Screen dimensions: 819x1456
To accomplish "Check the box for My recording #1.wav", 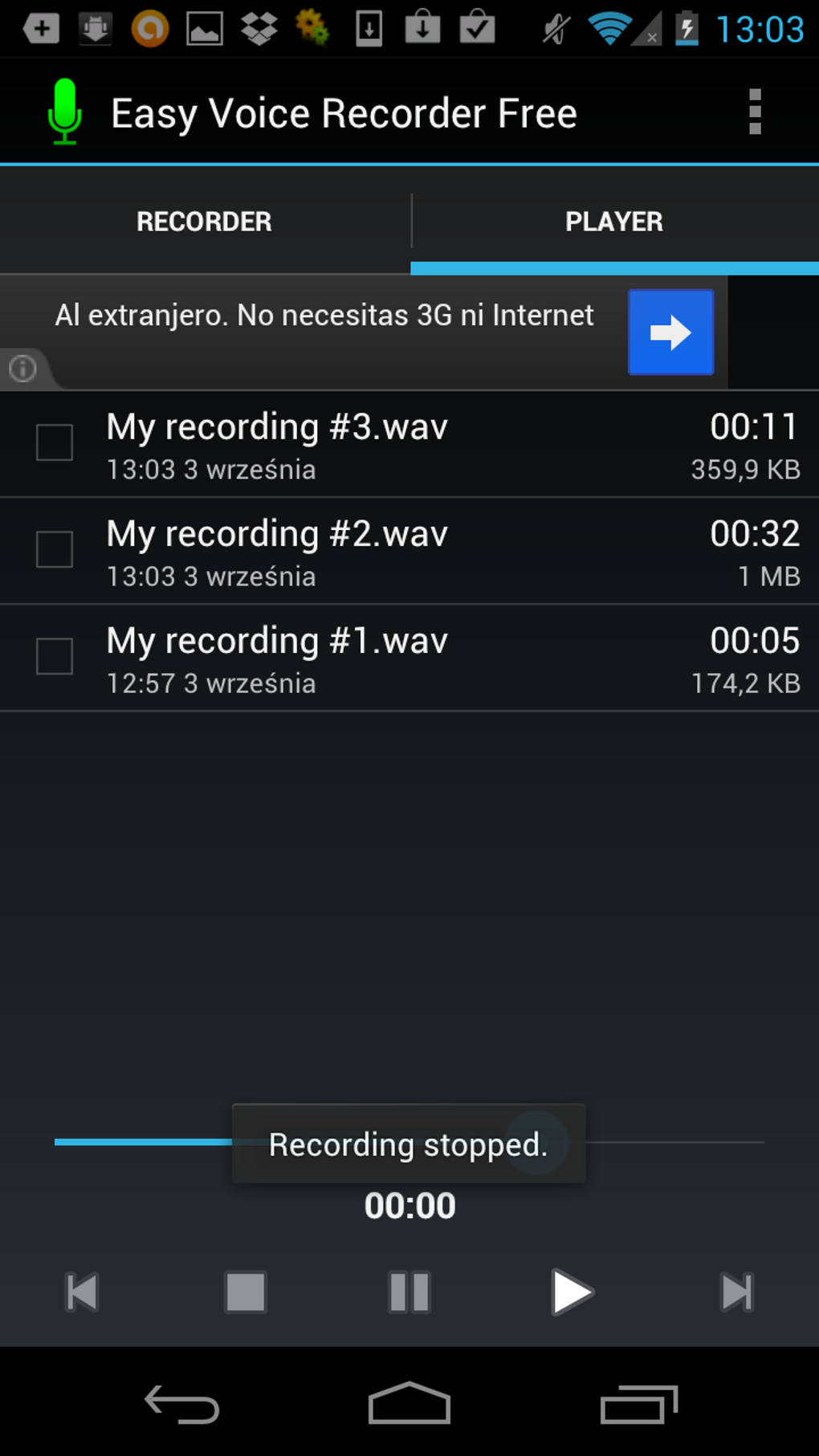I will [55, 656].
